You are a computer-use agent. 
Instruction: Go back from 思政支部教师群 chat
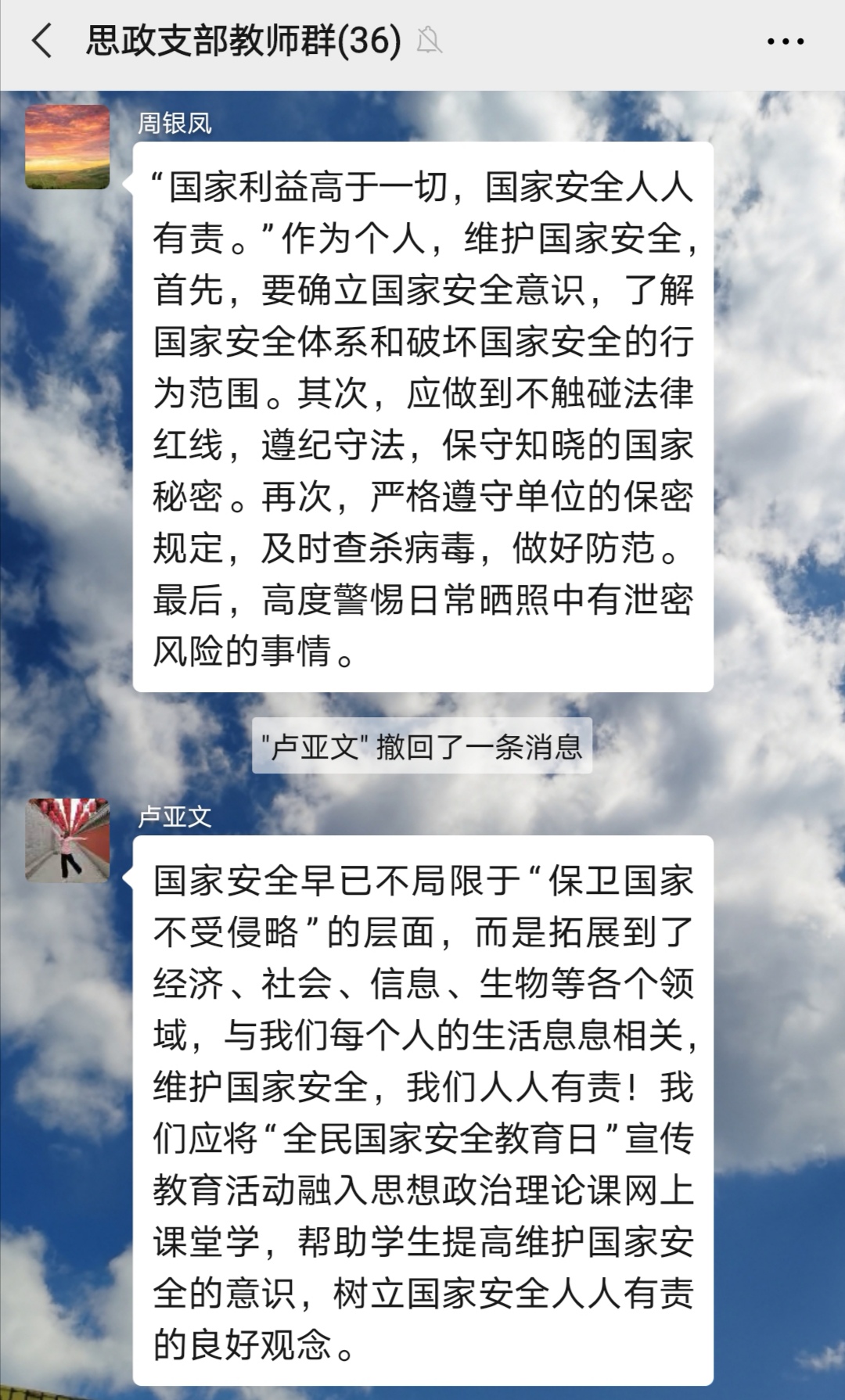42,41
